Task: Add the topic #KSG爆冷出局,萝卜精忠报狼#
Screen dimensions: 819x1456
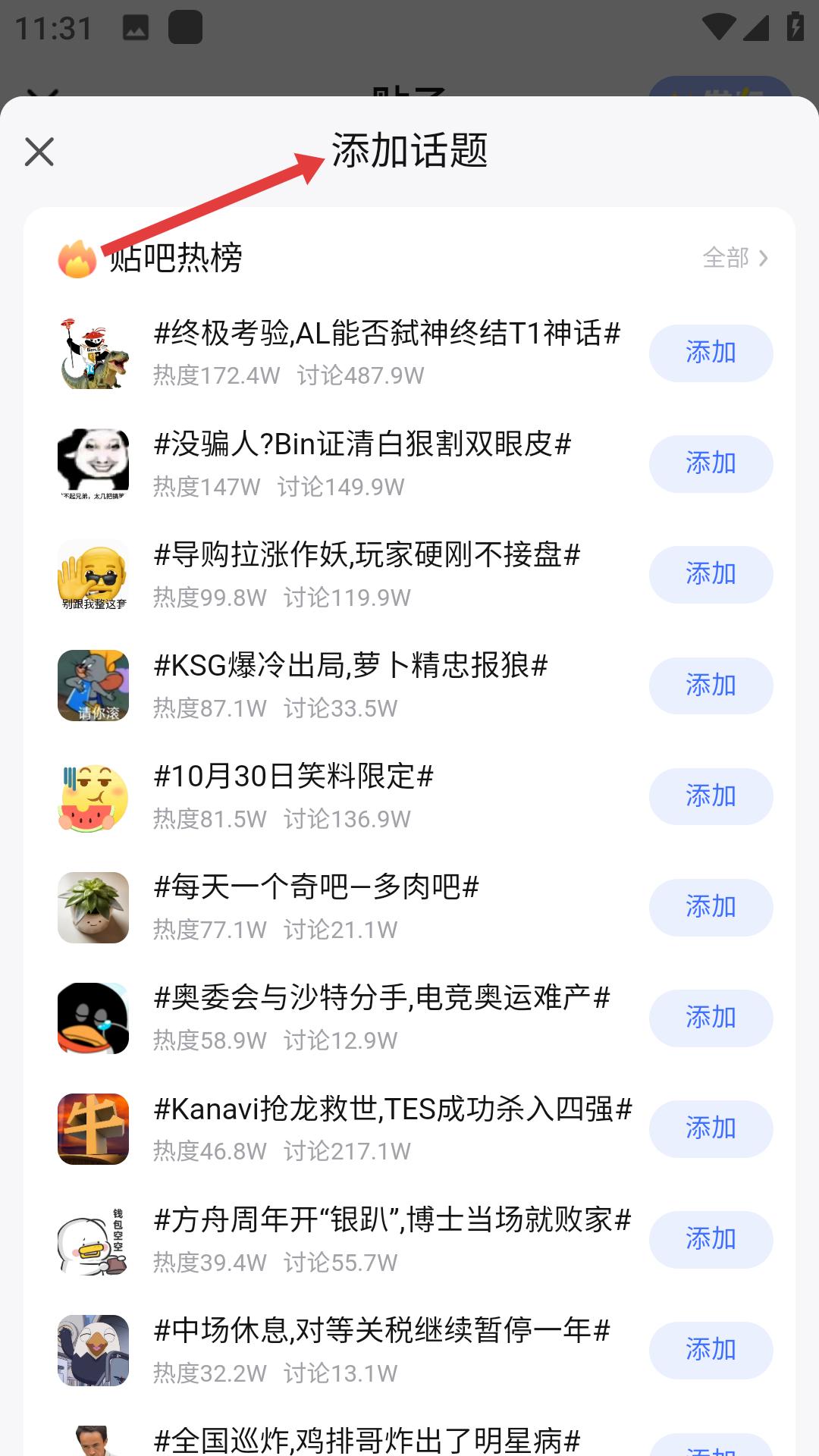Action: tap(711, 686)
